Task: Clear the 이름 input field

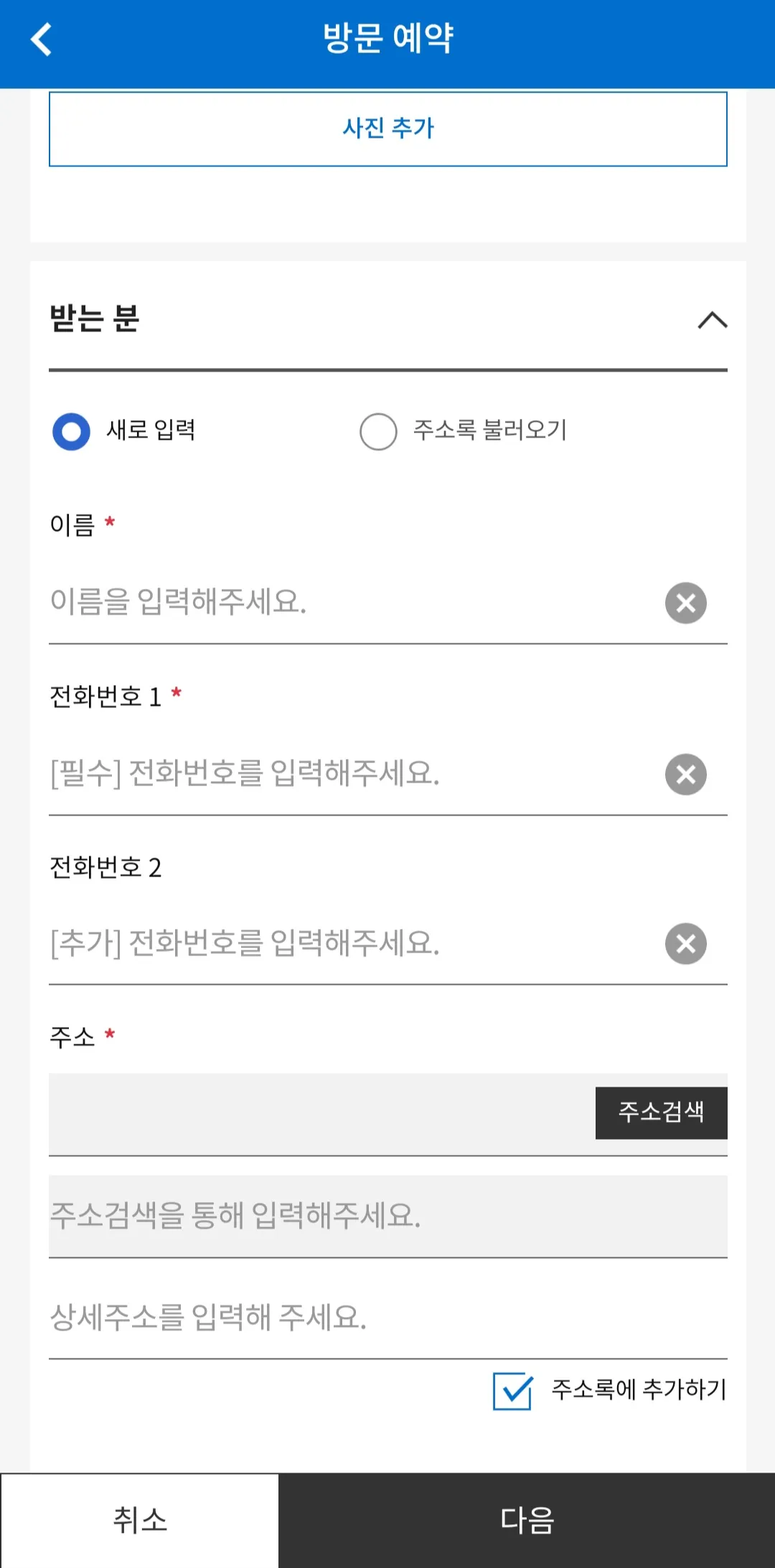Action: 685,603
